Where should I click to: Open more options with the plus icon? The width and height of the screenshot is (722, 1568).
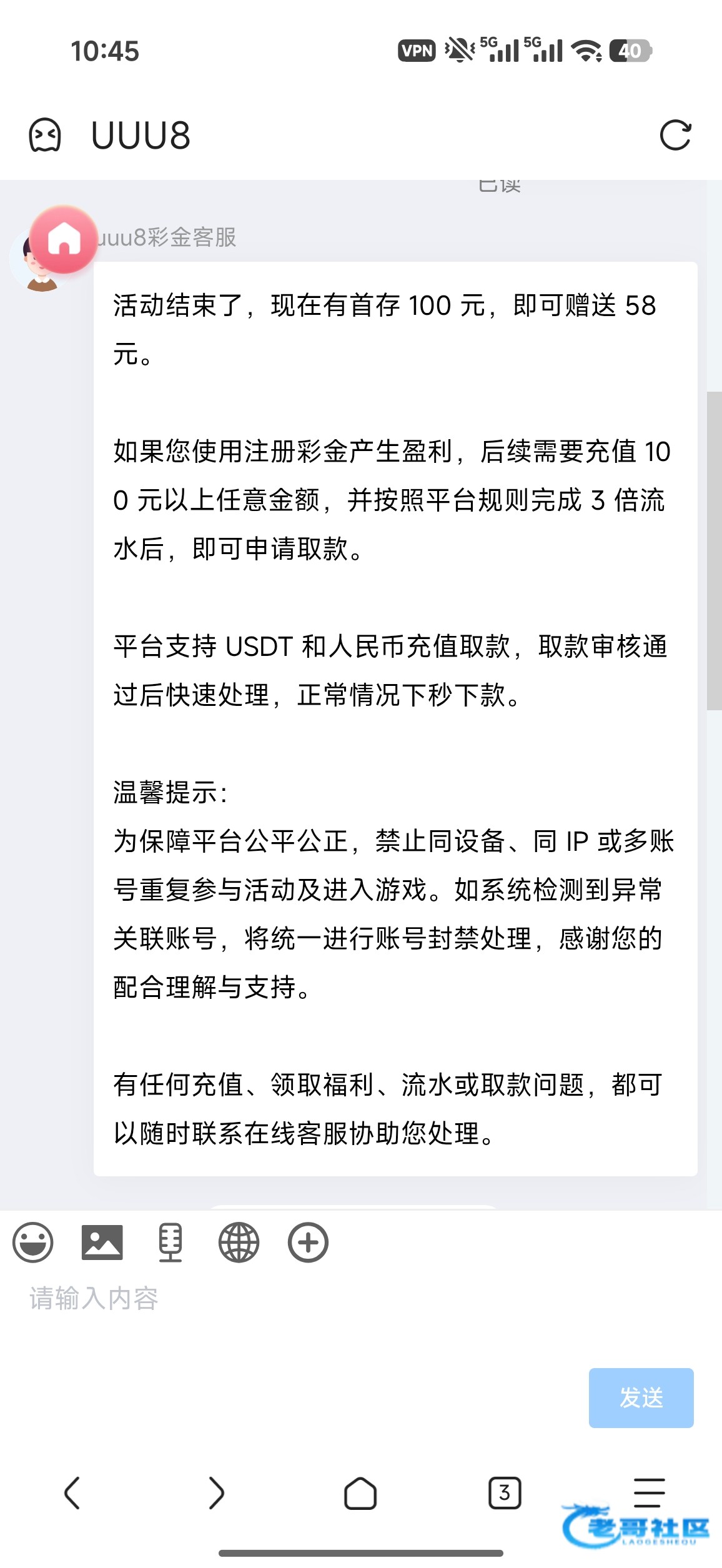click(308, 1242)
